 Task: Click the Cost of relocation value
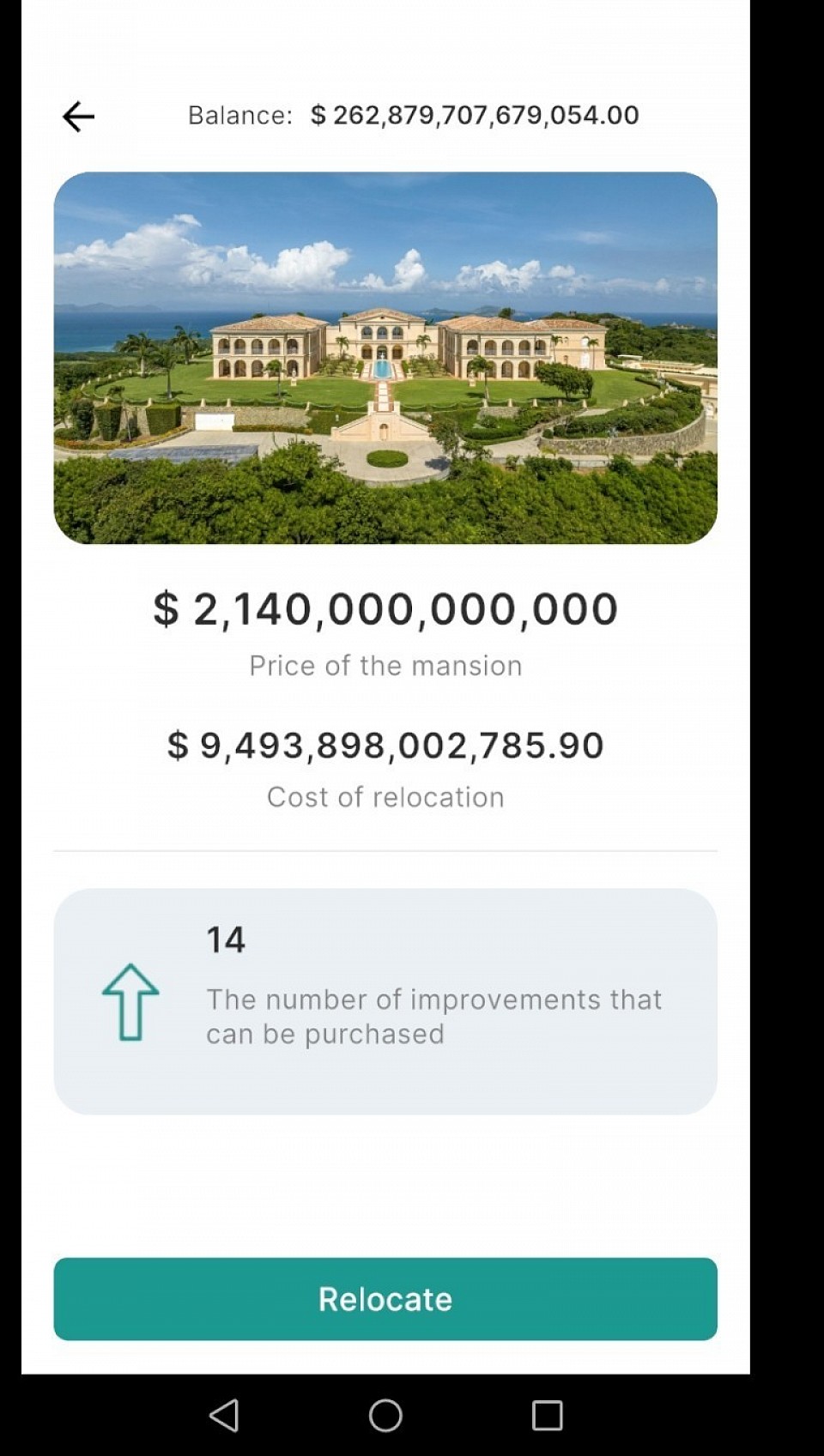385,745
